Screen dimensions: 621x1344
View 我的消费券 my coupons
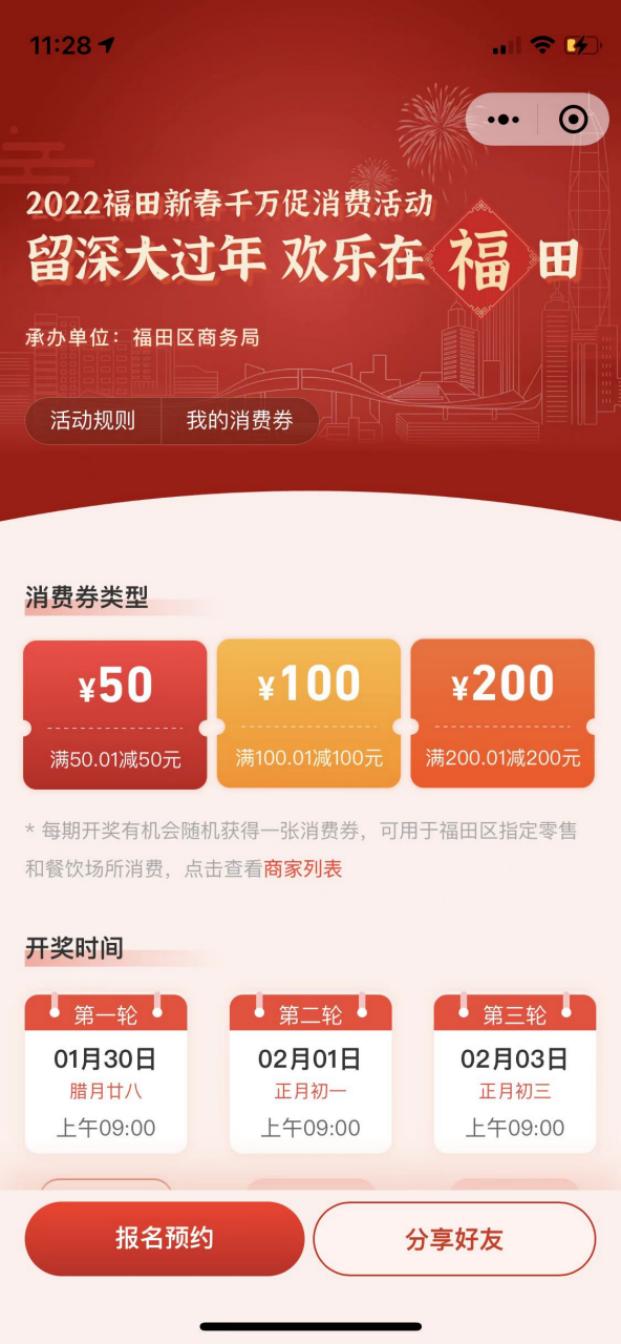pos(240,421)
